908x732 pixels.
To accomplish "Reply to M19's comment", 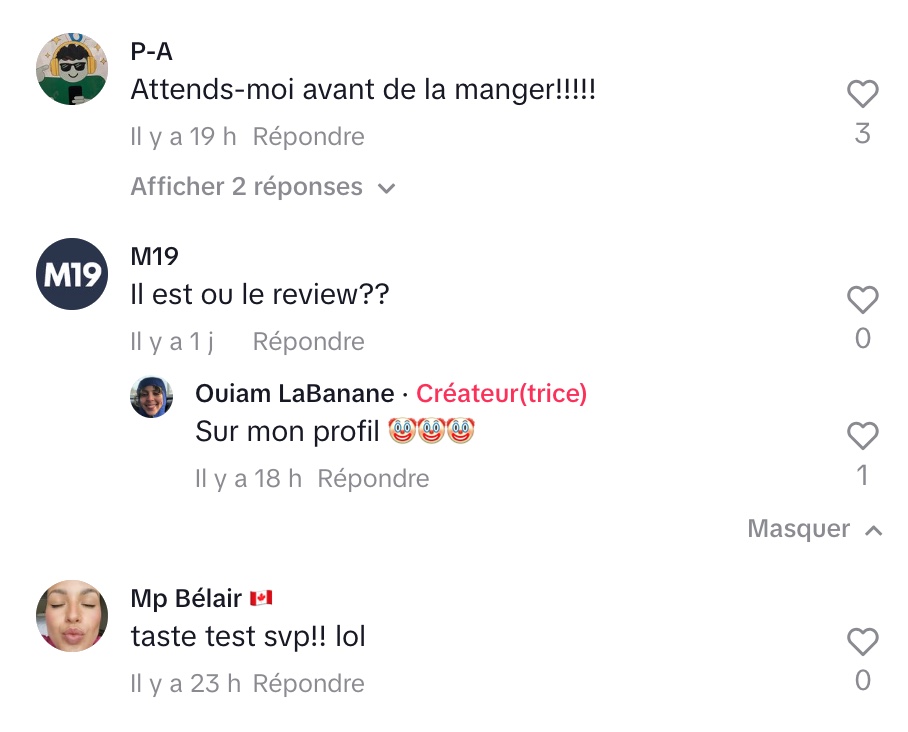I will [x=308, y=342].
